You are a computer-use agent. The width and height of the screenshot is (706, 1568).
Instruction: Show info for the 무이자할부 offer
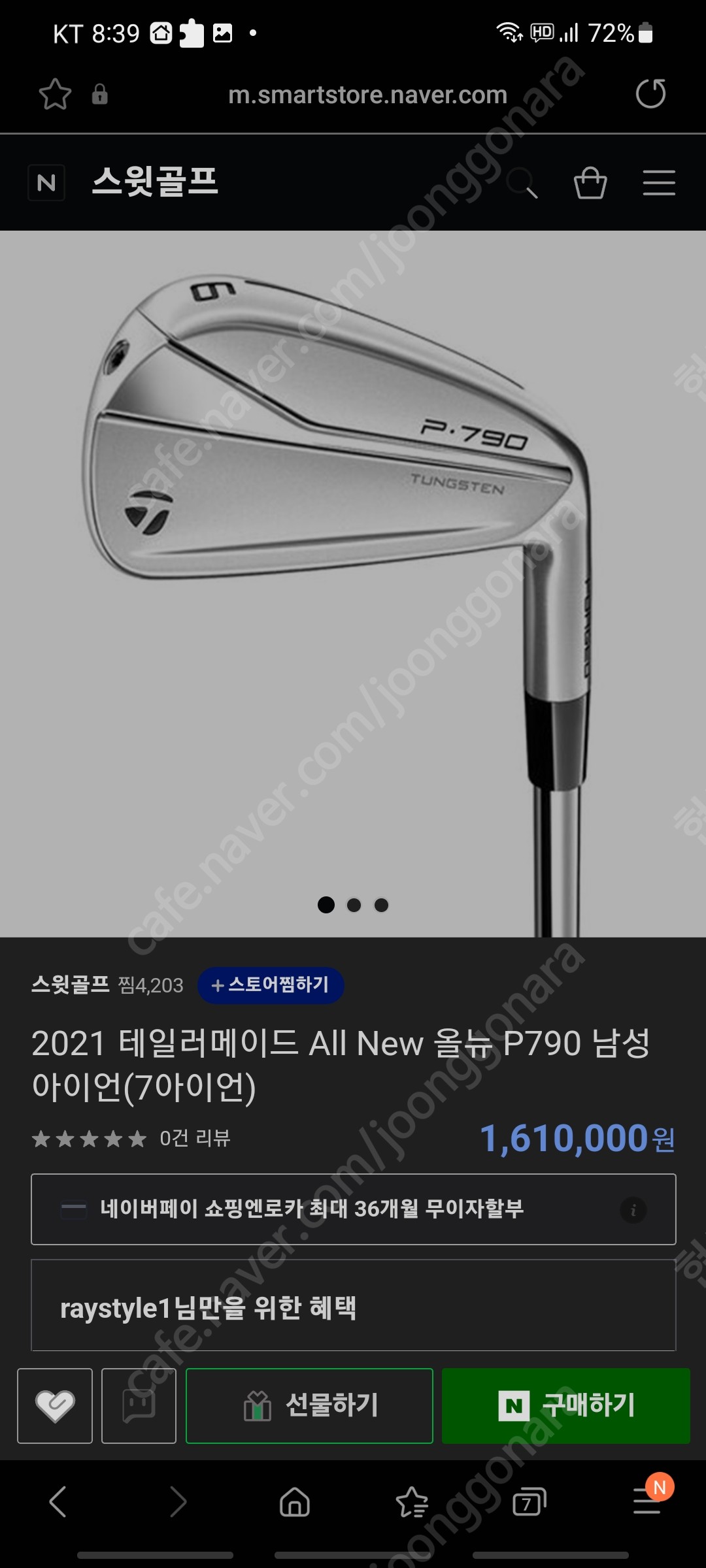633,1210
